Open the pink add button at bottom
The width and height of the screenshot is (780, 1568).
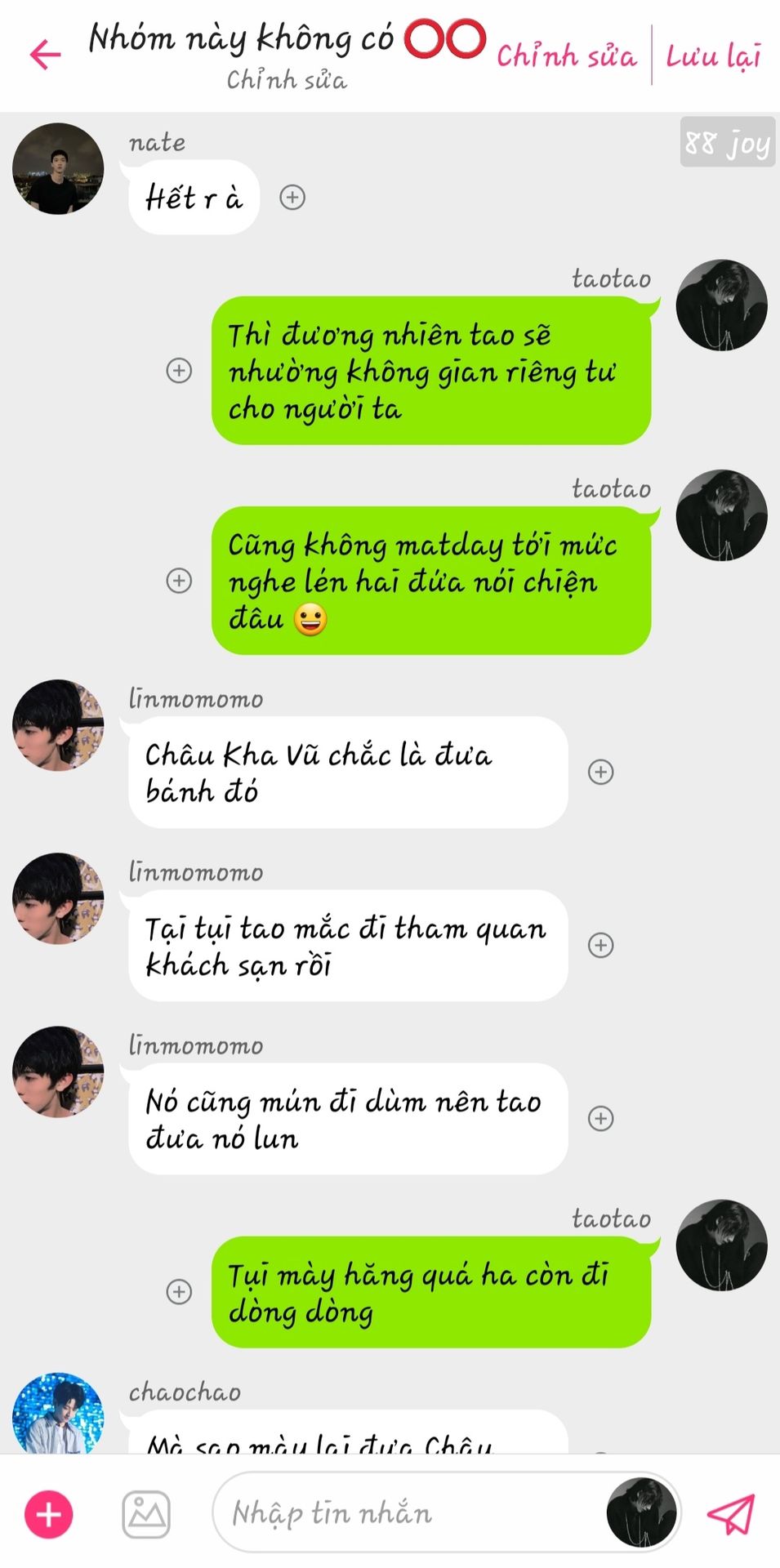coord(49,1514)
